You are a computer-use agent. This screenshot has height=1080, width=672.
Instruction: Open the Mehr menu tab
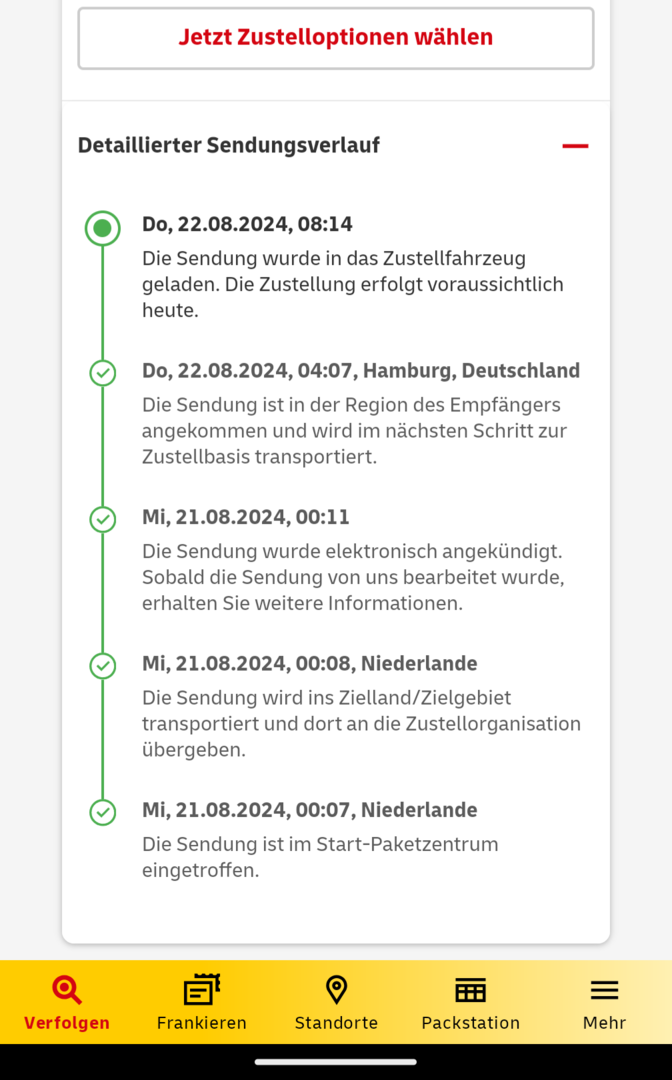click(x=604, y=1003)
